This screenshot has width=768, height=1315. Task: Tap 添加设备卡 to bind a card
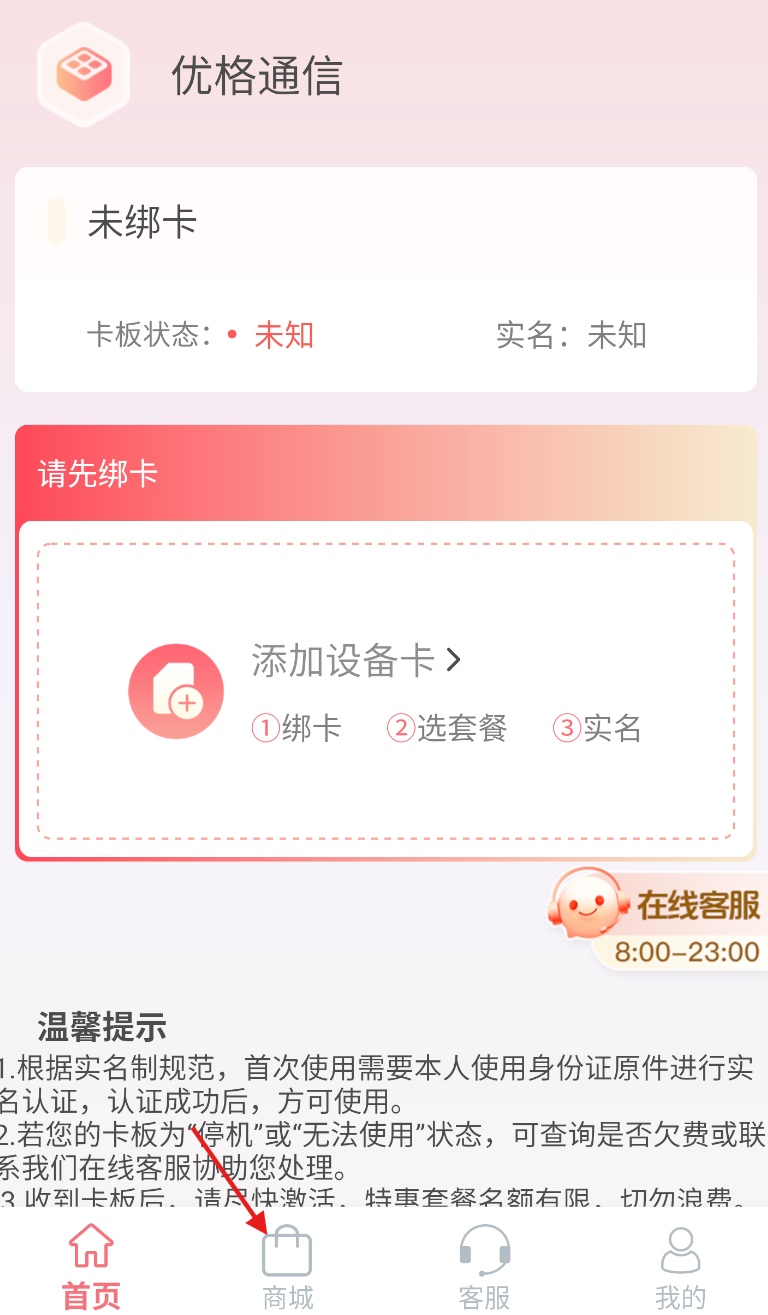(355, 661)
